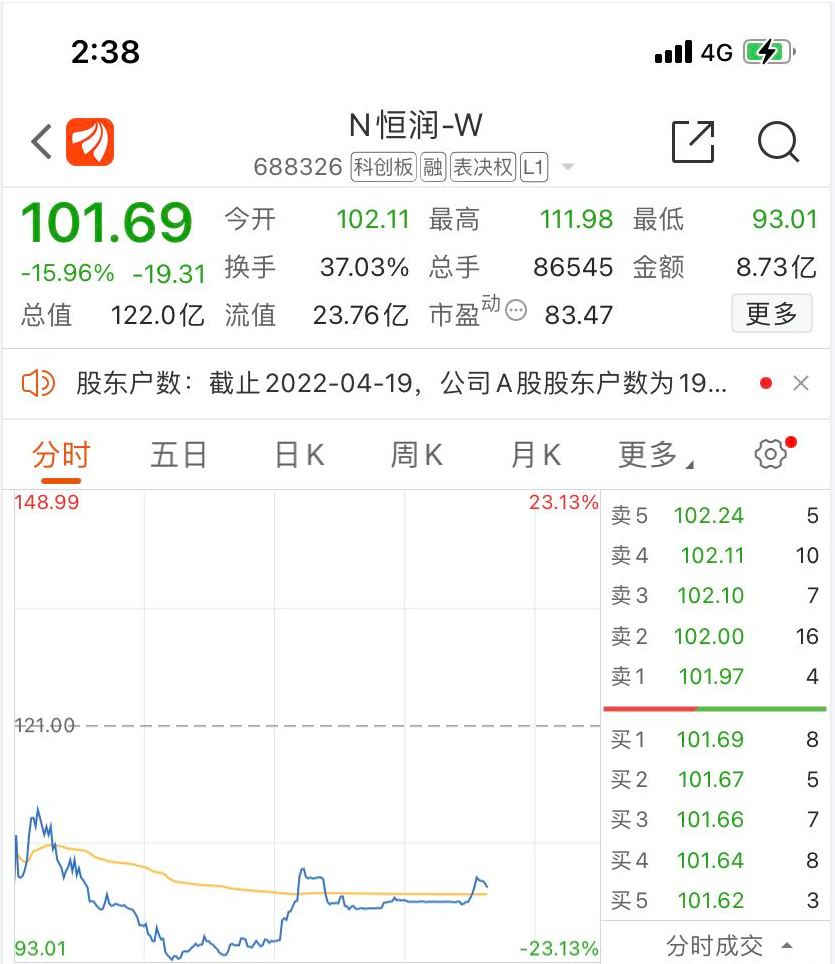Switch to the 月K chart tab
Viewport: 835px width, 964px height.
[x=535, y=455]
